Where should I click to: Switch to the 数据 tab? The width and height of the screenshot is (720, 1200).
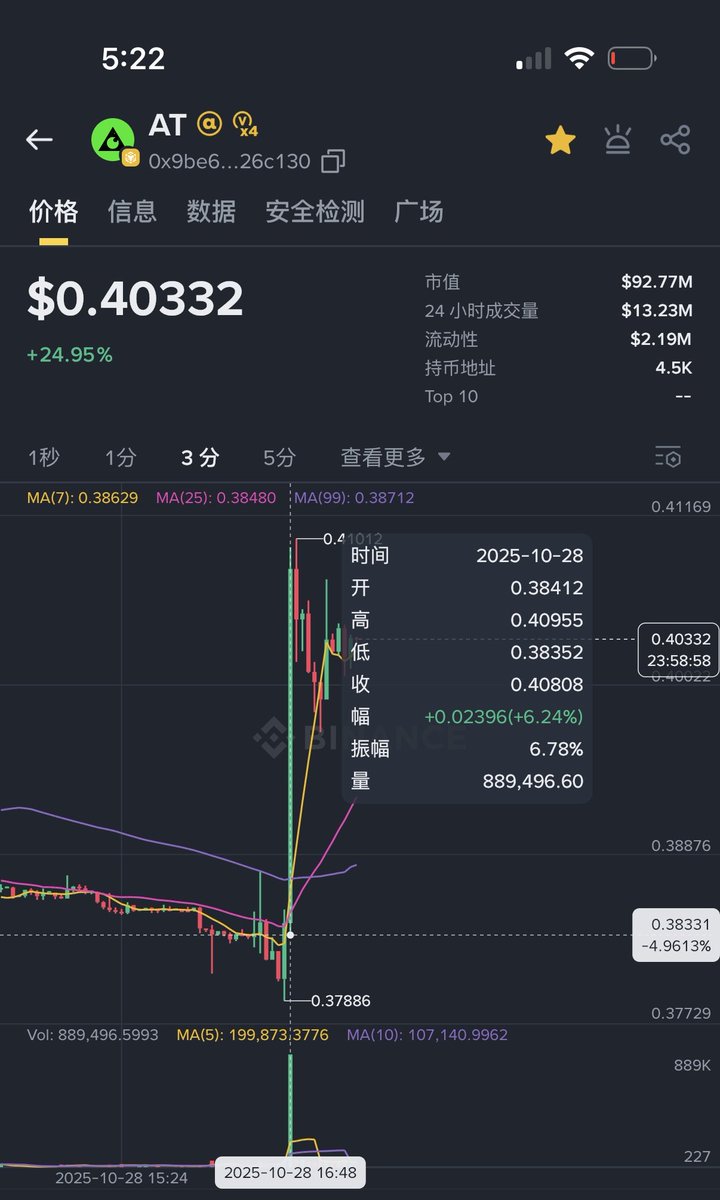click(x=211, y=212)
